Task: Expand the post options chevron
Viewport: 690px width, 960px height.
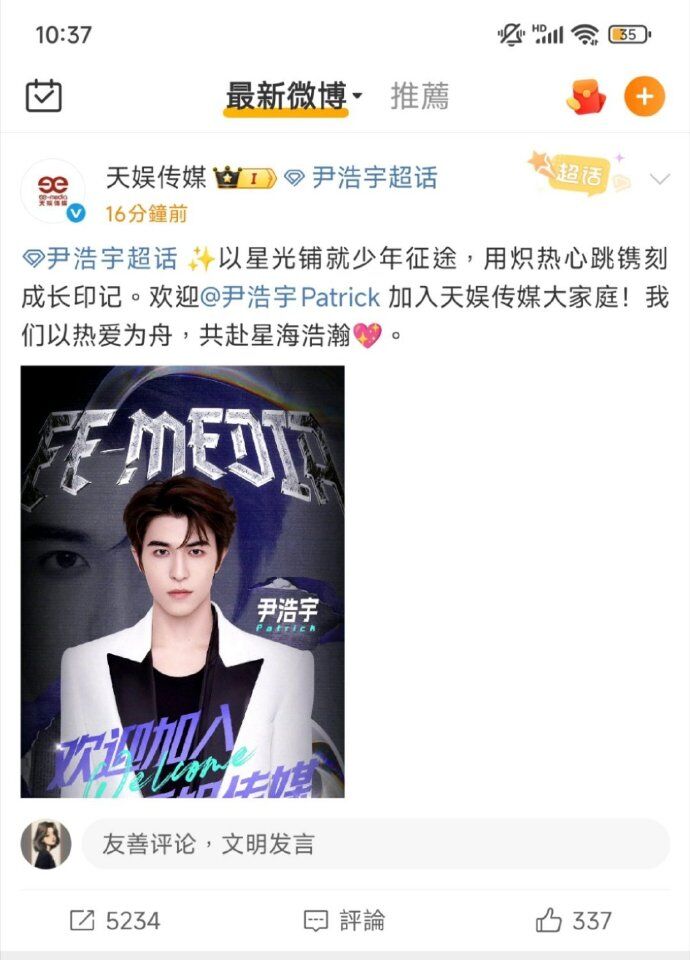Action: (659, 180)
